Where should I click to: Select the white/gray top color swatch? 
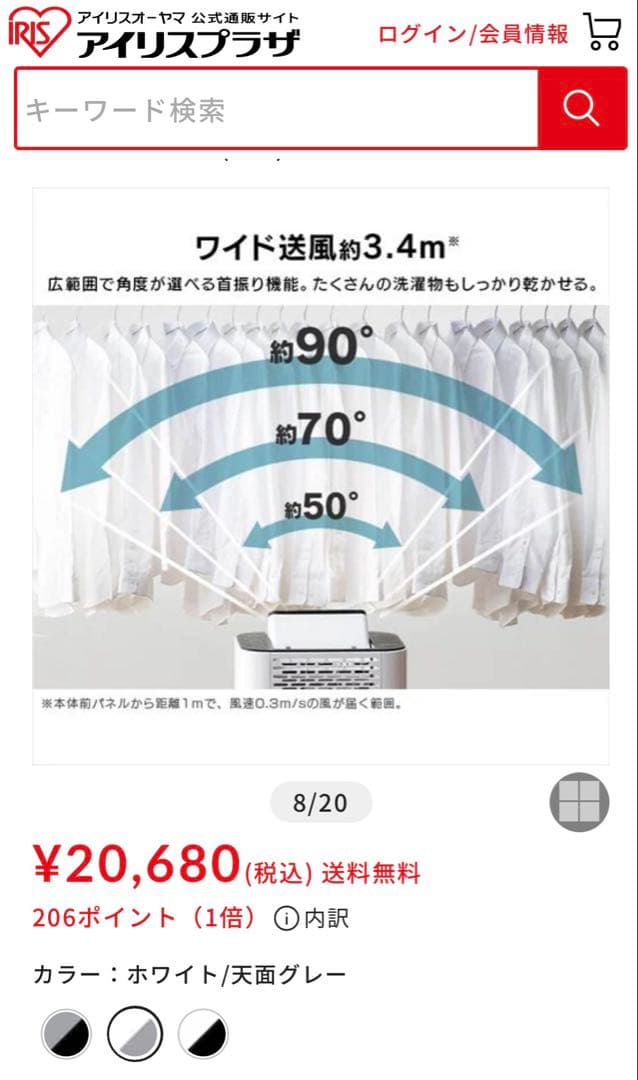[x=135, y=1034]
